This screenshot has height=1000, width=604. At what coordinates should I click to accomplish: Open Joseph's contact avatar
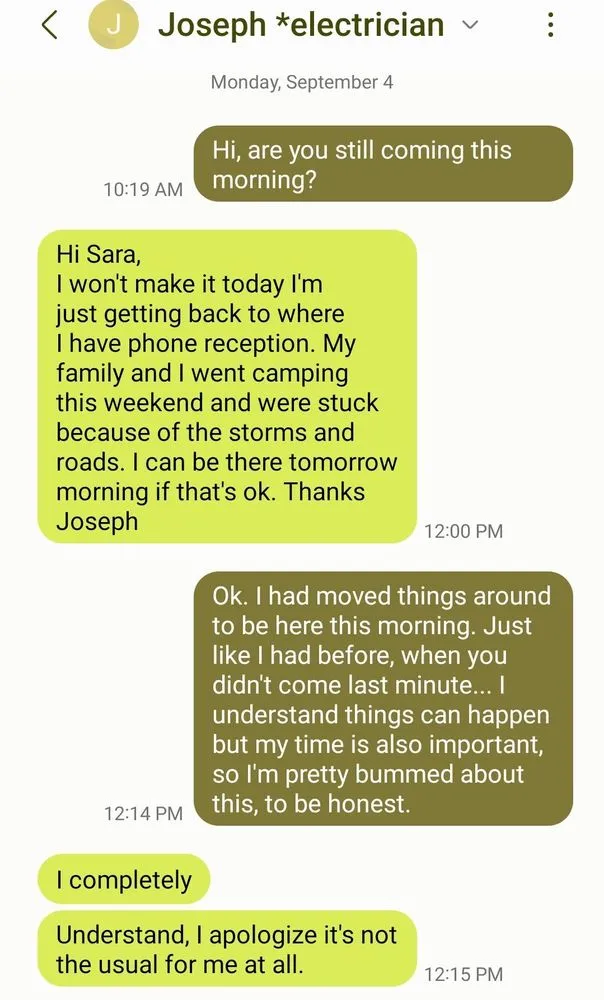click(x=114, y=26)
